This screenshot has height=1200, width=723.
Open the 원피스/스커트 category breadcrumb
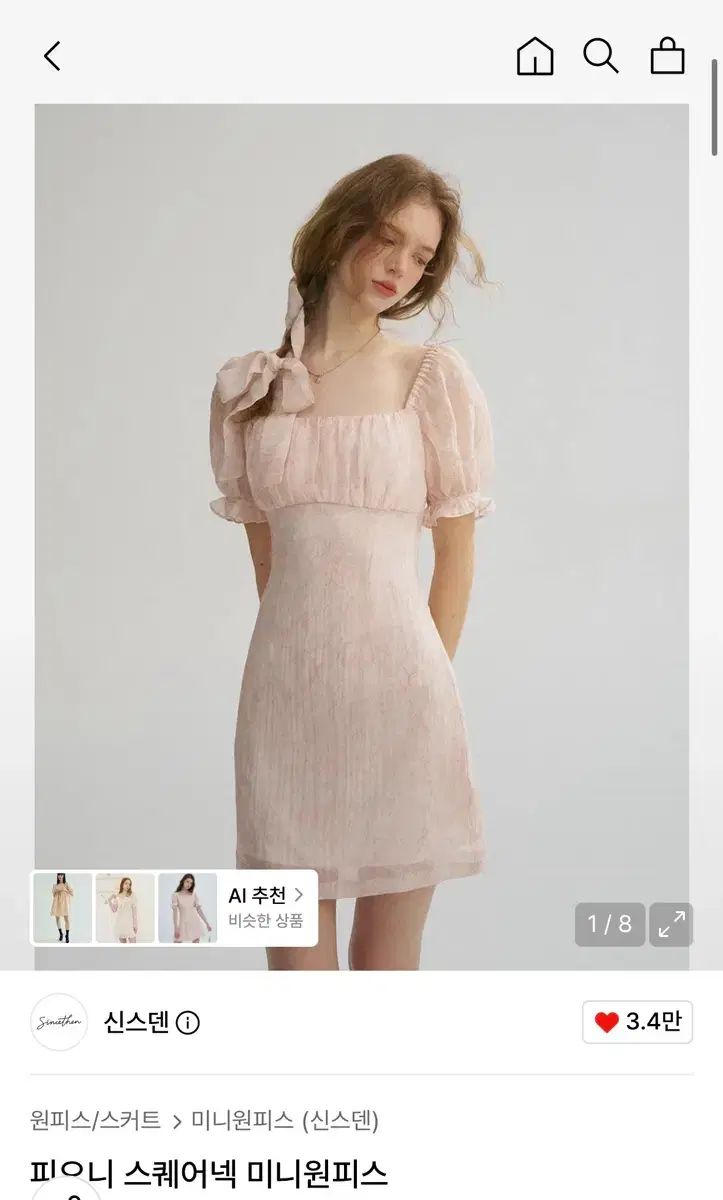pyautogui.click(x=96, y=1120)
